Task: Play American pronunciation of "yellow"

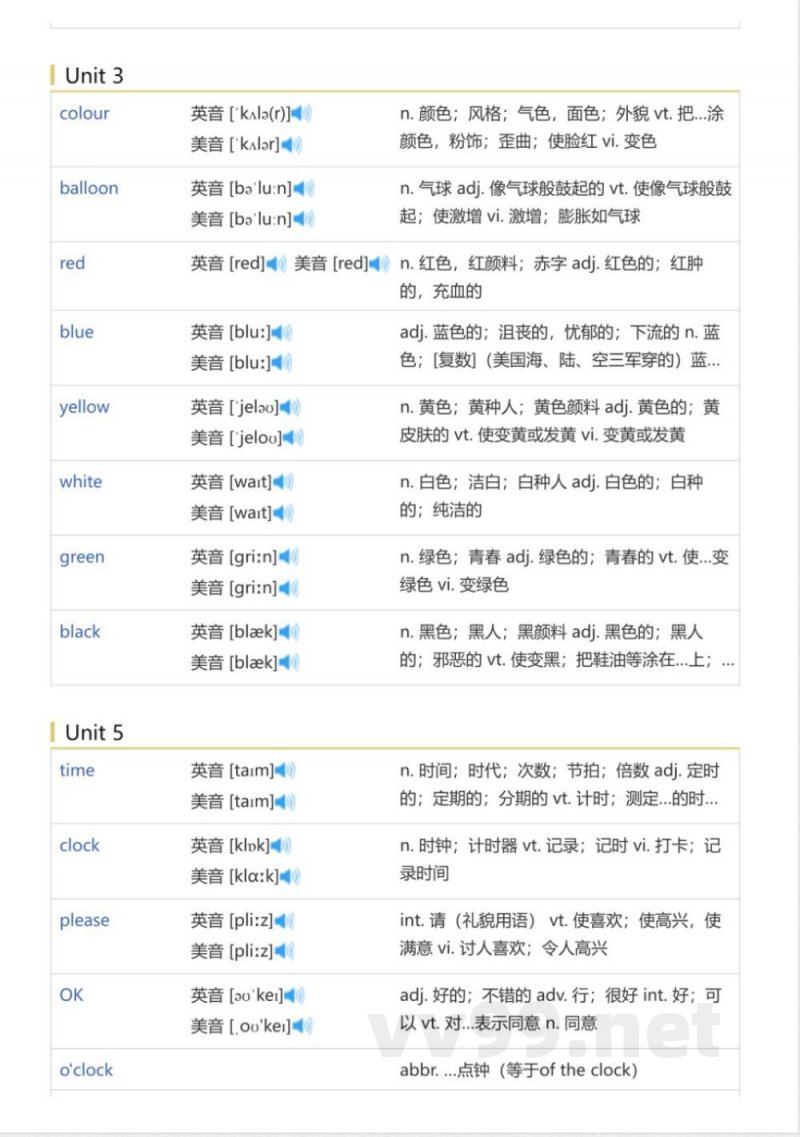Action: pos(289,438)
